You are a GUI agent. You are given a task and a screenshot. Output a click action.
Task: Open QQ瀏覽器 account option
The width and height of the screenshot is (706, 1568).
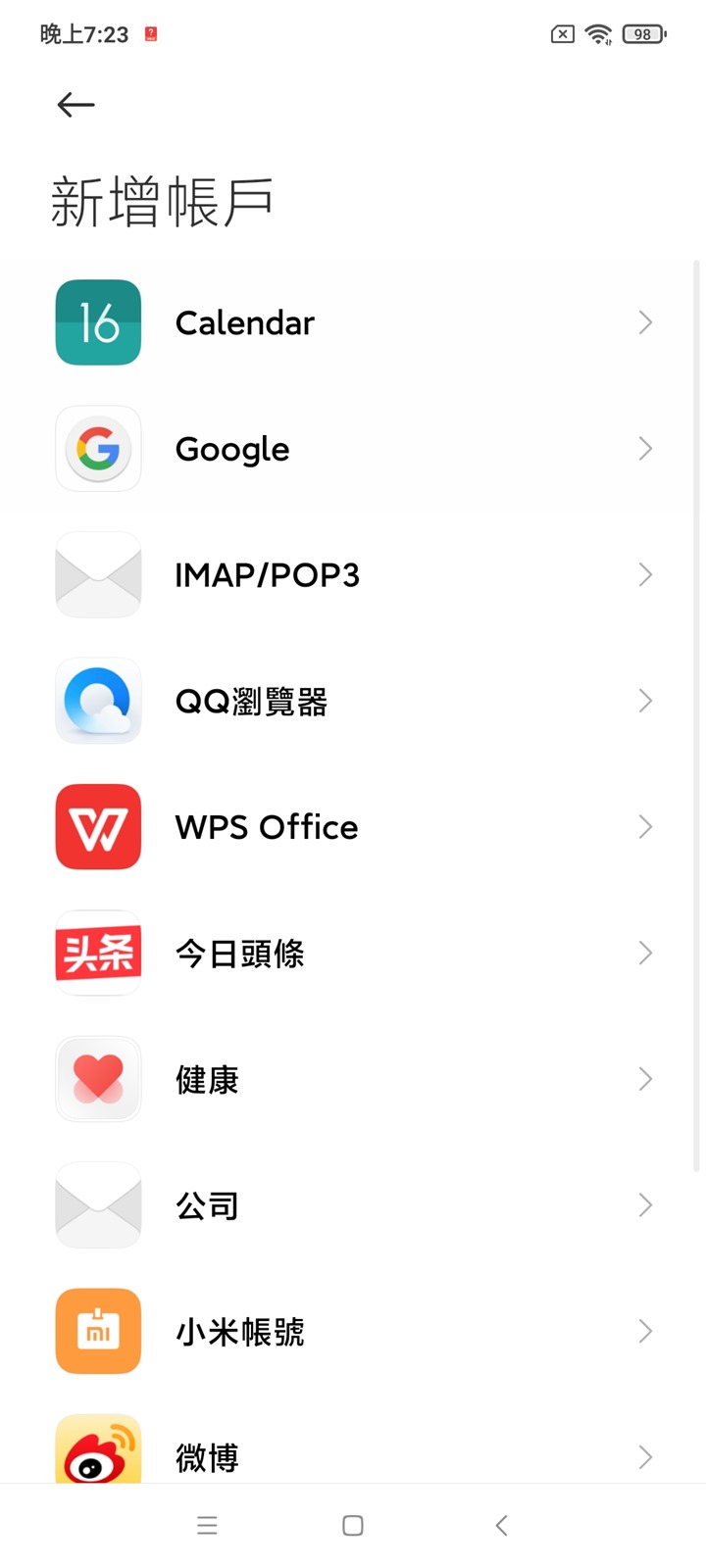(x=251, y=702)
